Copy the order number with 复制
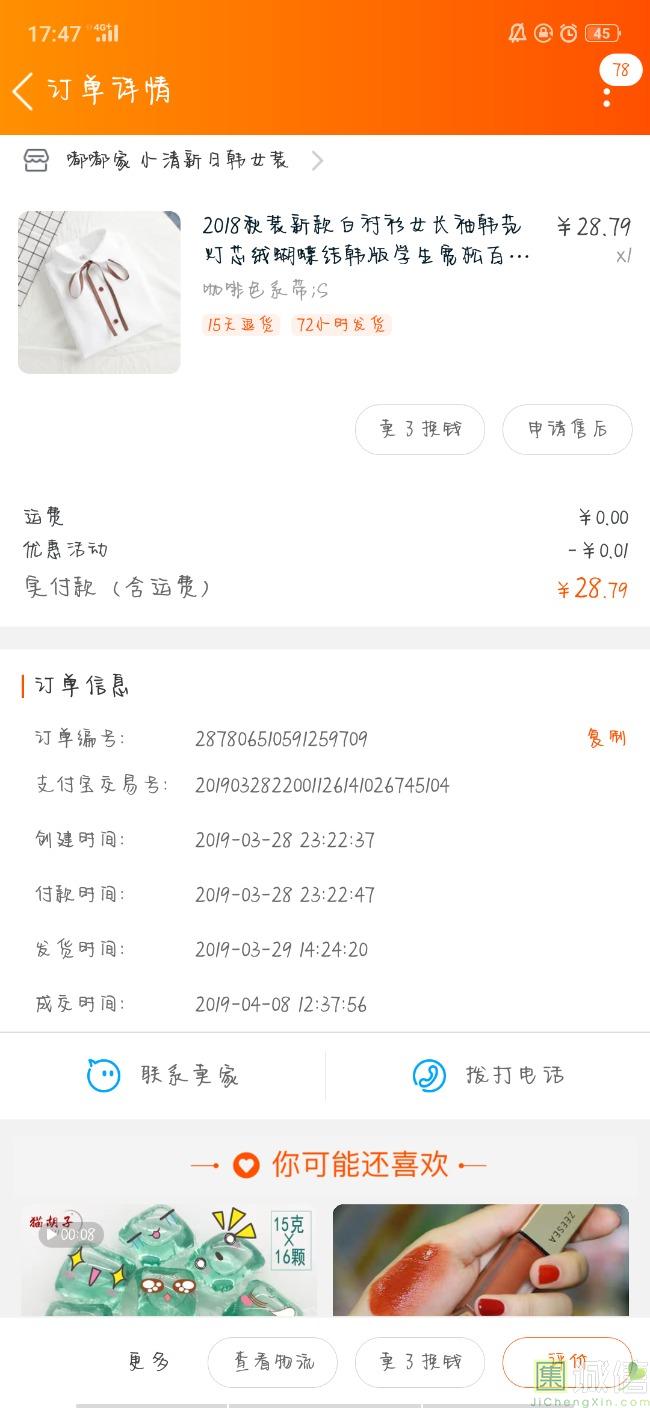This screenshot has width=650, height=1408. coord(606,738)
